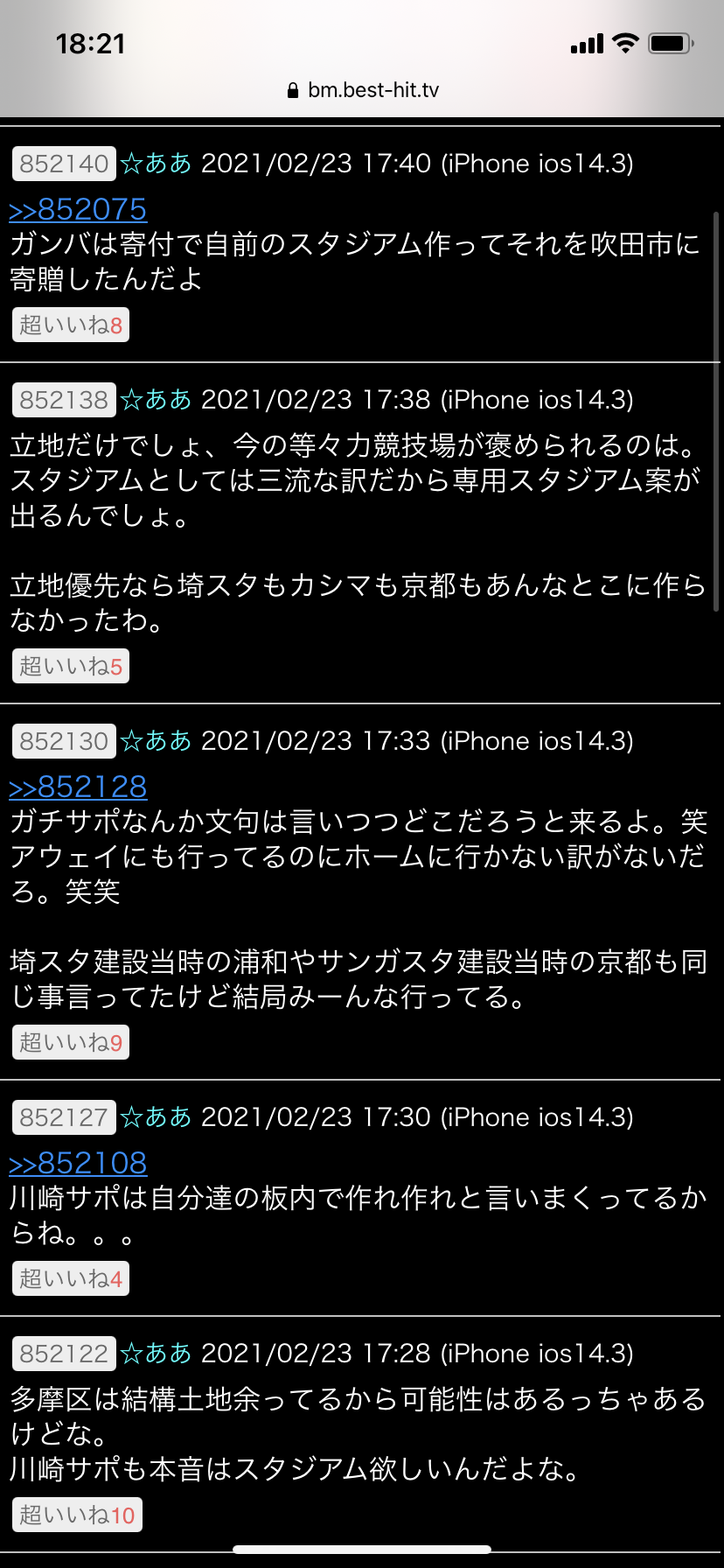Choose post number 852122

coord(64,1354)
